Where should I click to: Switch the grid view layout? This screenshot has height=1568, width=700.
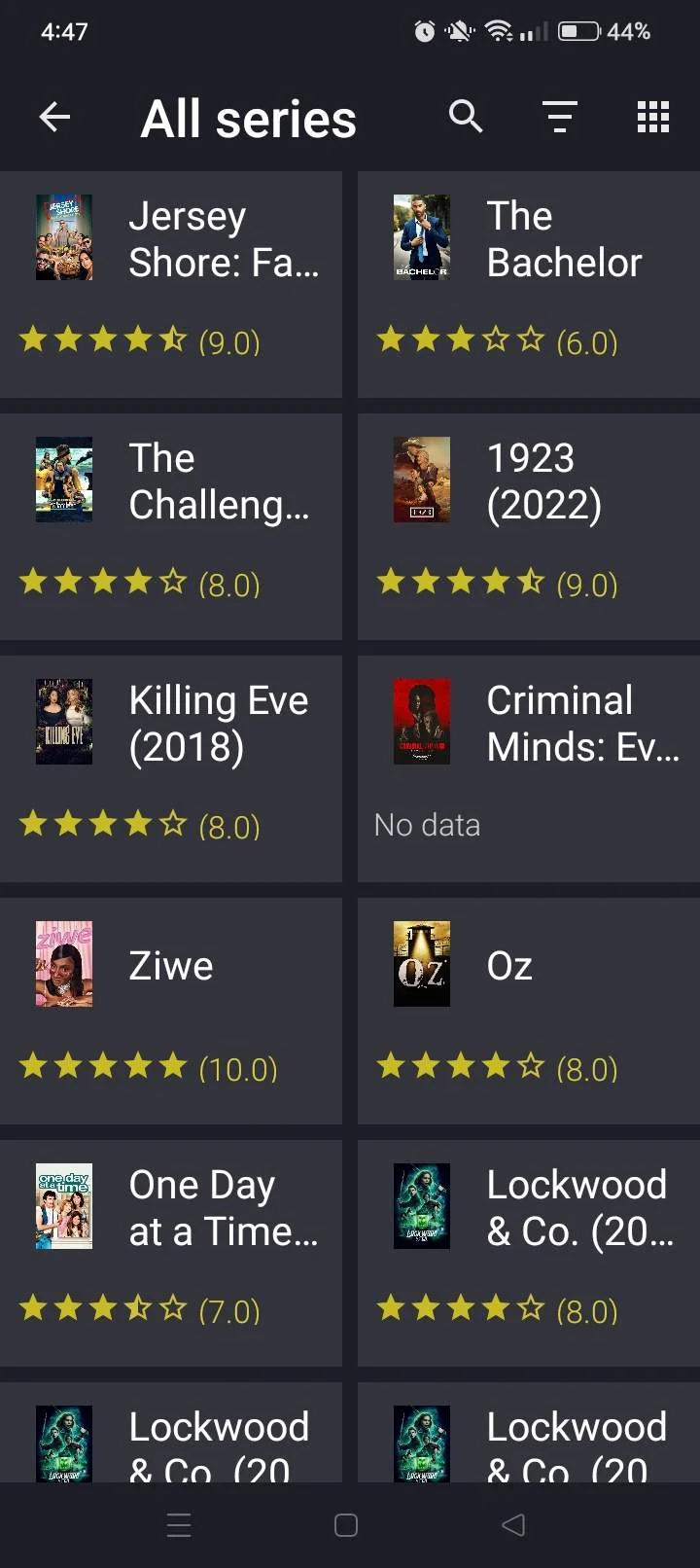tap(652, 117)
